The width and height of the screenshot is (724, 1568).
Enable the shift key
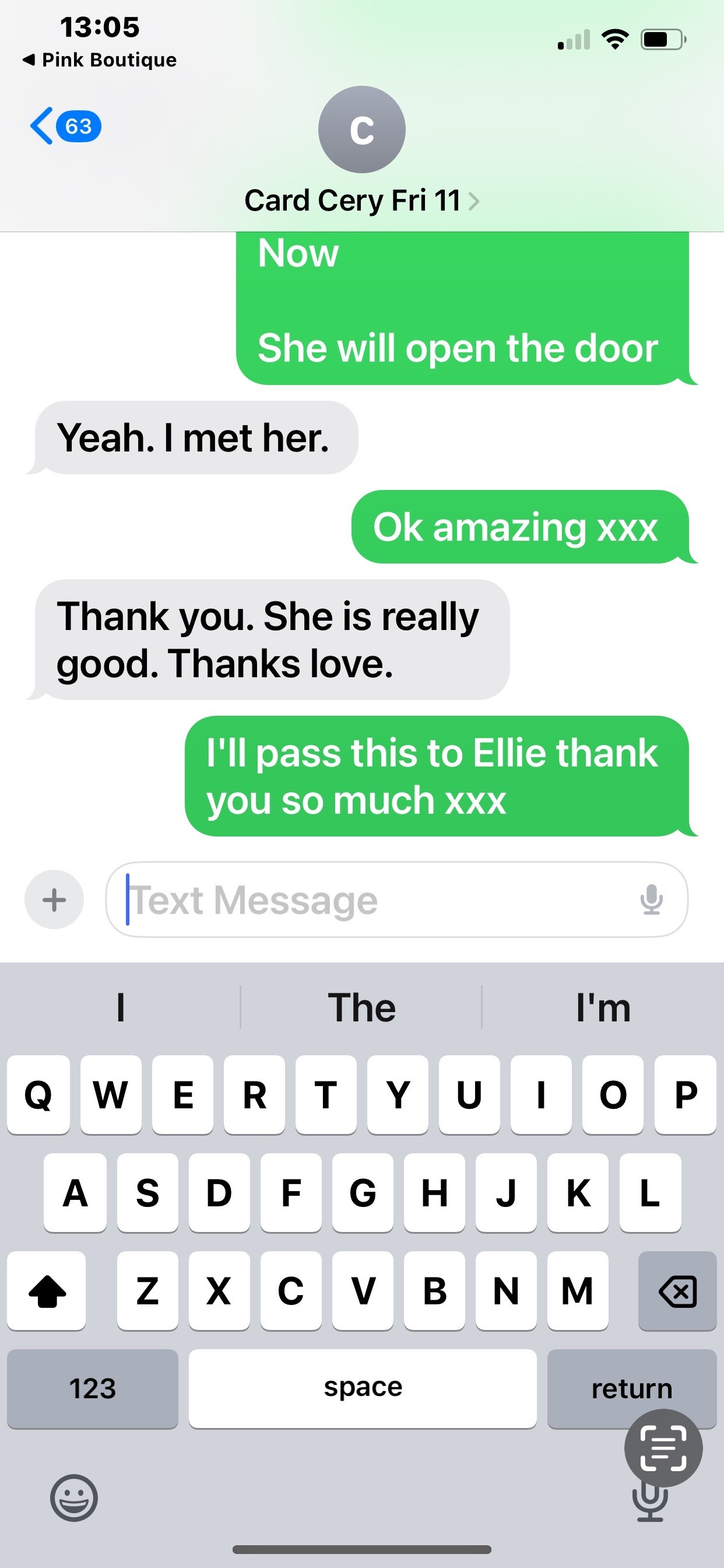(47, 1291)
